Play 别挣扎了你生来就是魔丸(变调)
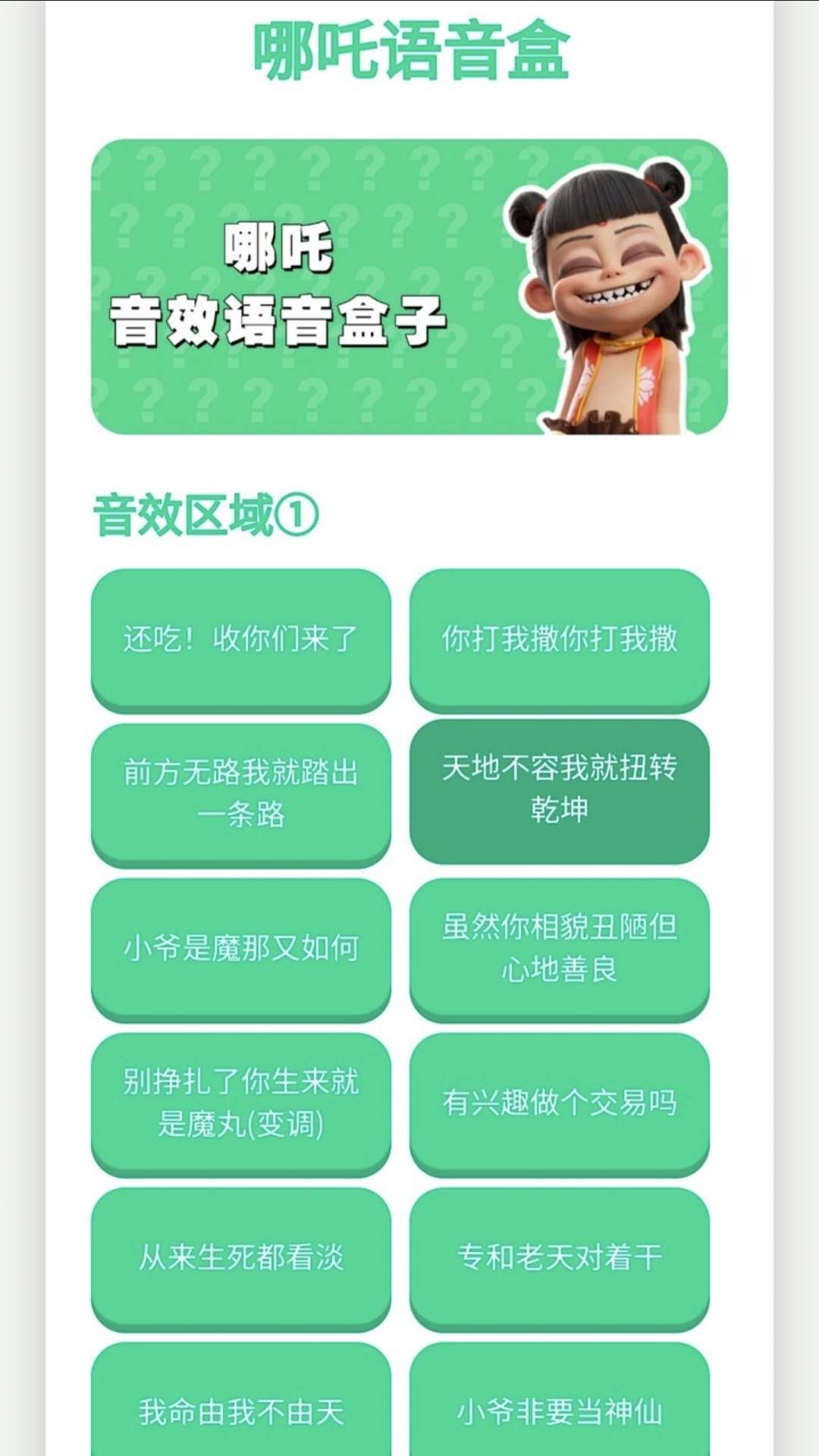This screenshot has height=1456, width=819. pos(241,1103)
